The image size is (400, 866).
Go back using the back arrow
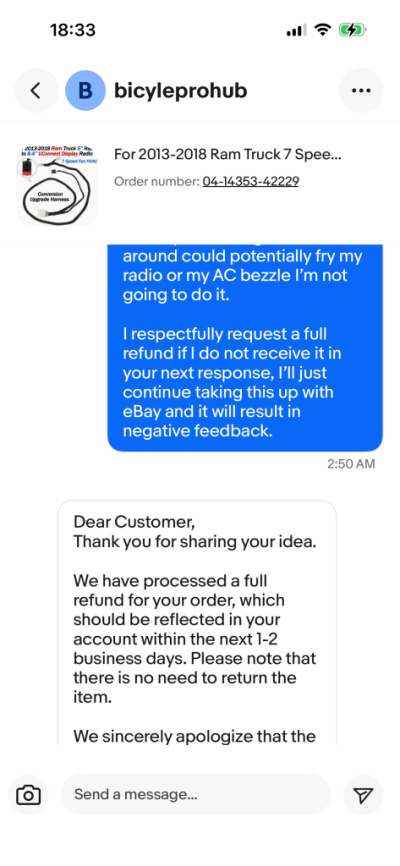[x=36, y=91]
